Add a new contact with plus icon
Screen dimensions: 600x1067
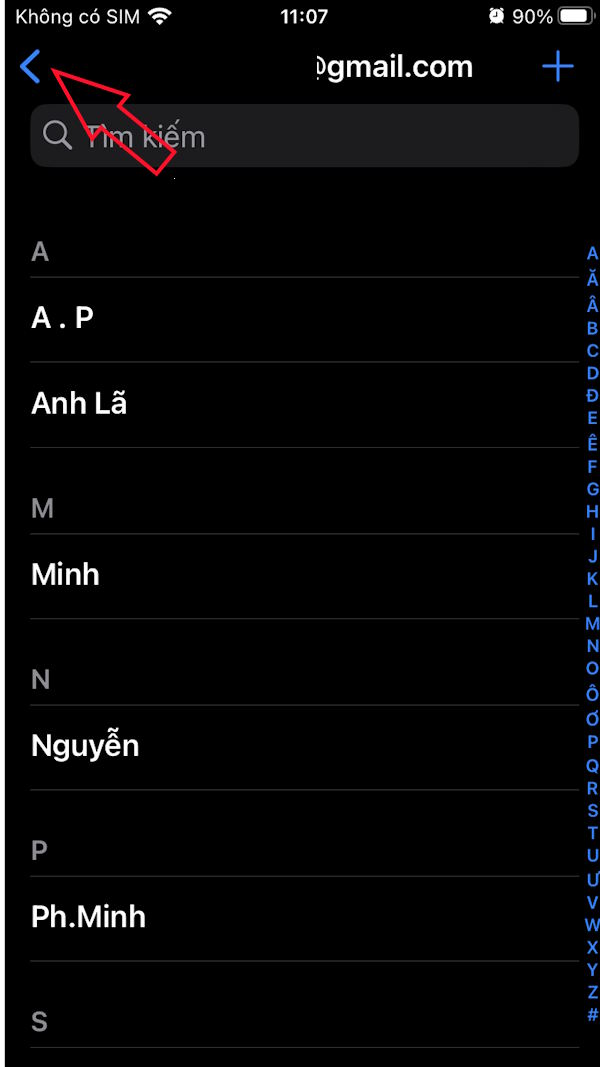pyautogui.click(x=557, y=67)
